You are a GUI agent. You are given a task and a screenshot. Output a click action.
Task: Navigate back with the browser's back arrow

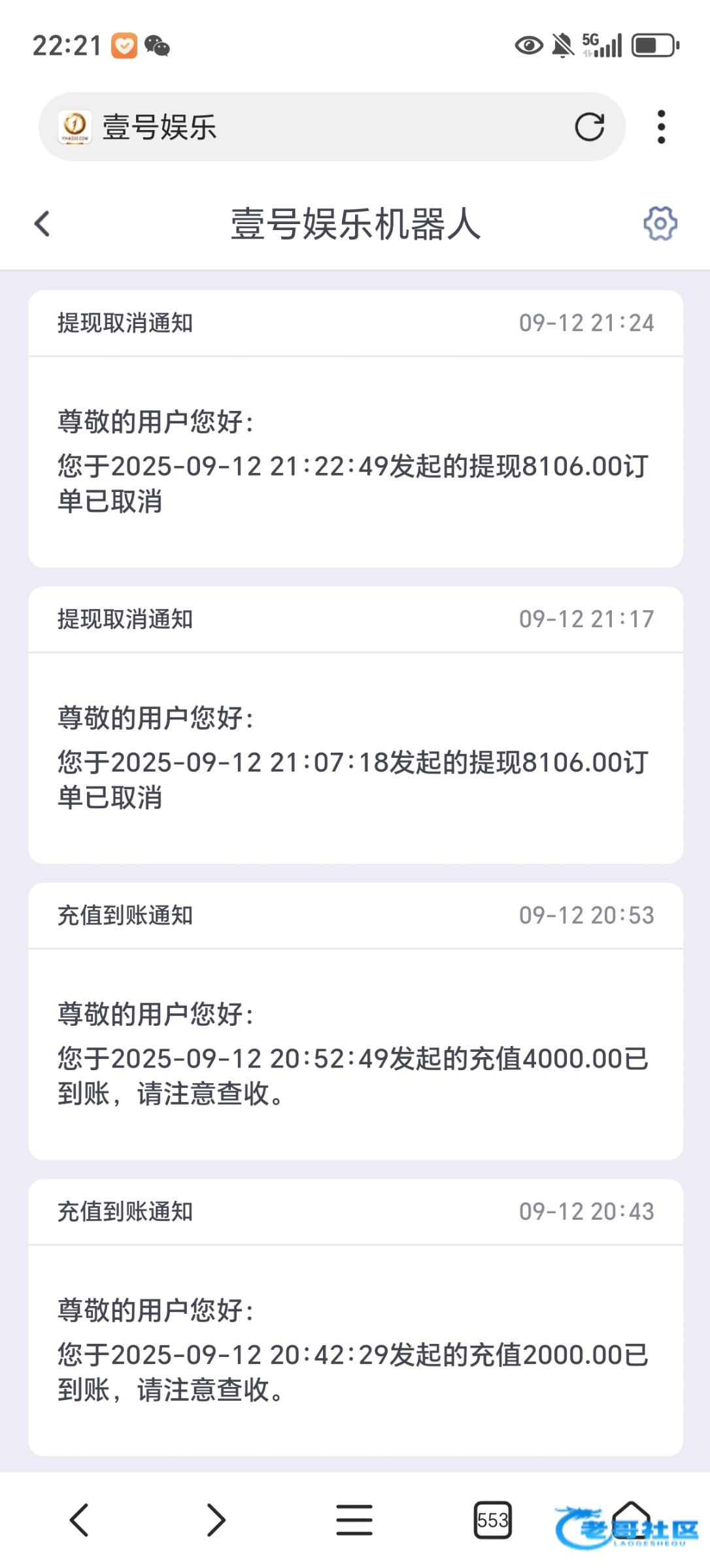[x=79, y=1520]
